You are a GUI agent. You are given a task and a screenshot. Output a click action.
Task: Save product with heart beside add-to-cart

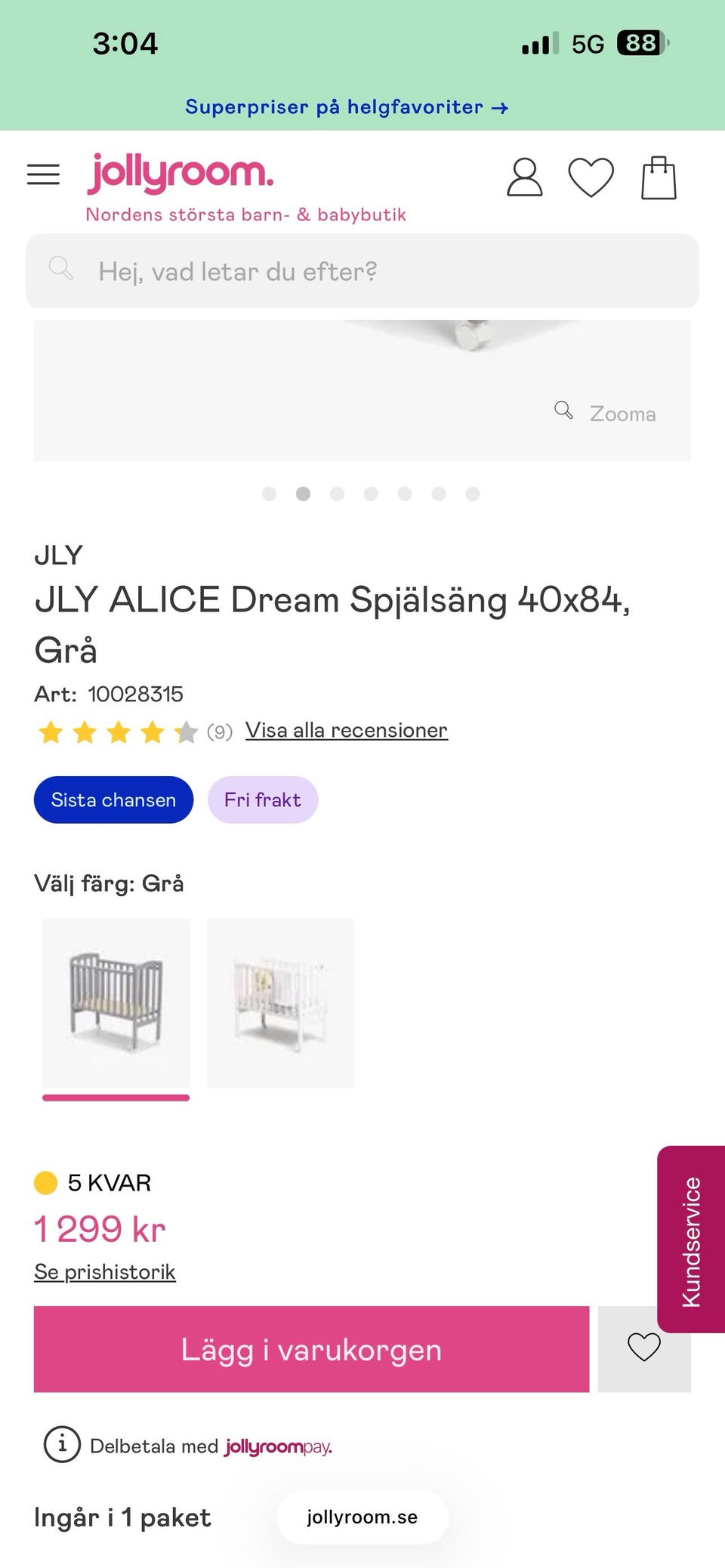pyautogui.click(x=643, y=1348)
